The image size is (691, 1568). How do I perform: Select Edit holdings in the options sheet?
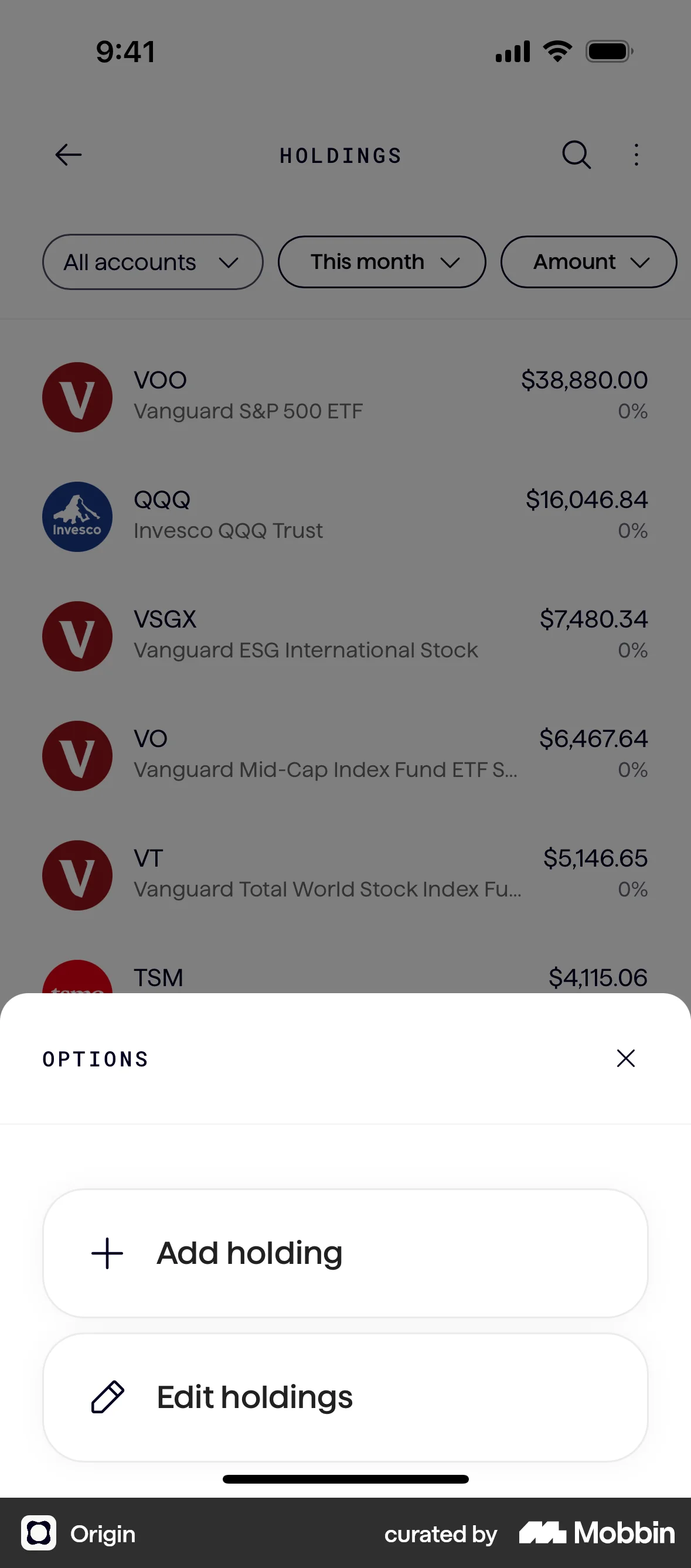(x=345, y=1397)
